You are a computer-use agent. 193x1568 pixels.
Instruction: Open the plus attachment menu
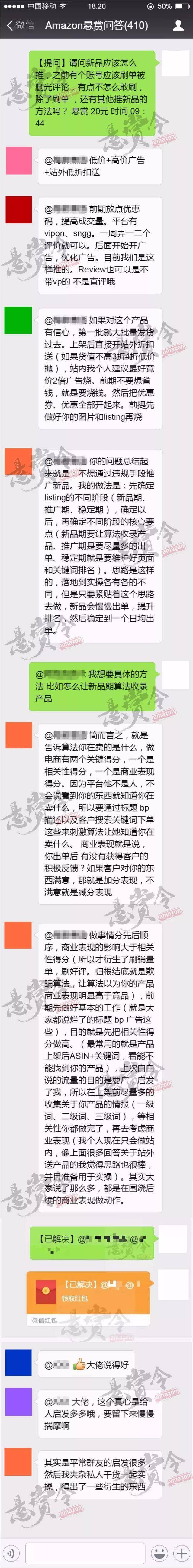pos(182,1552)
